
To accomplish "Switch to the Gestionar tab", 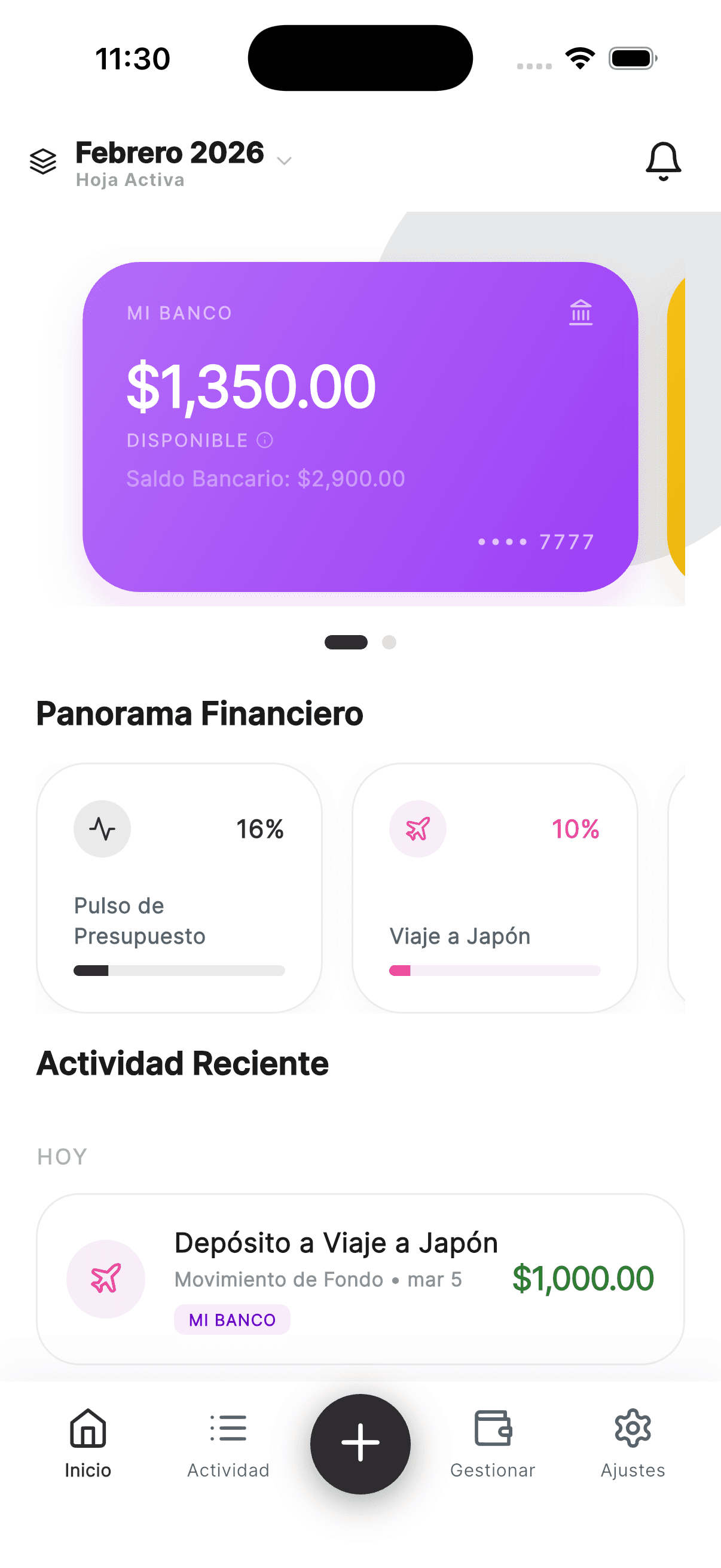I will coord(493,1442).
